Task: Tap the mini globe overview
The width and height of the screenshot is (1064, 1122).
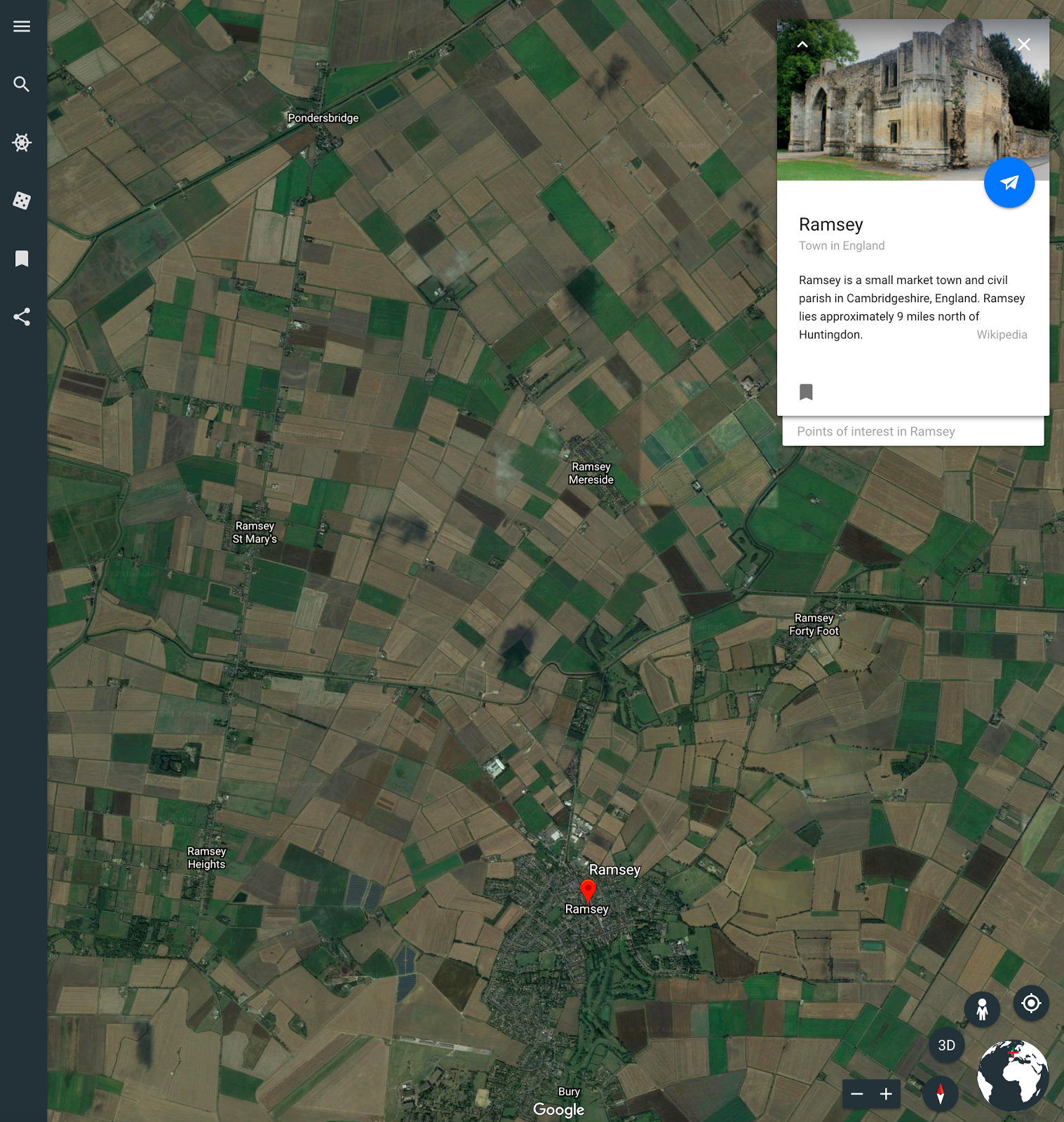Action: (1013, 1075)
